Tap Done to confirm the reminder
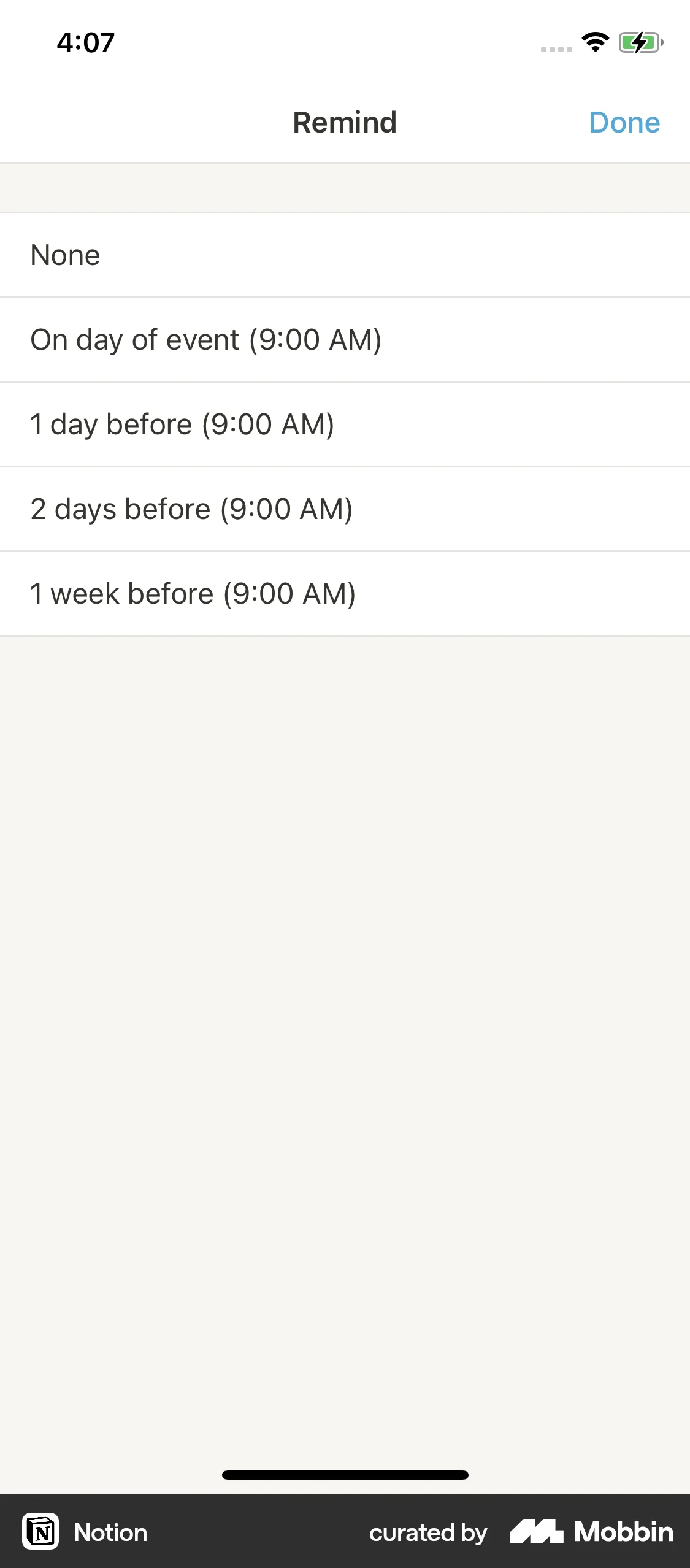This screenshot has width=690, height=1568. point(624,123)
